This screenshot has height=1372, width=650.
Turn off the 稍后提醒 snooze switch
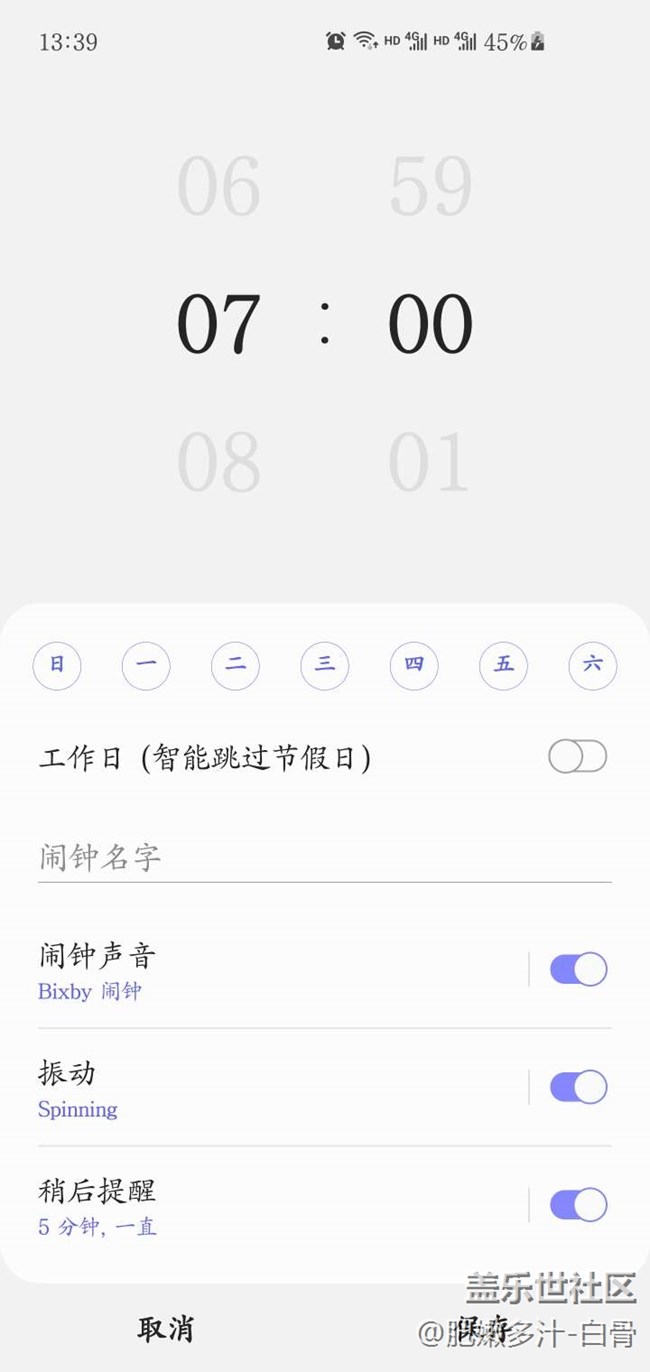tap(578, 1205)
